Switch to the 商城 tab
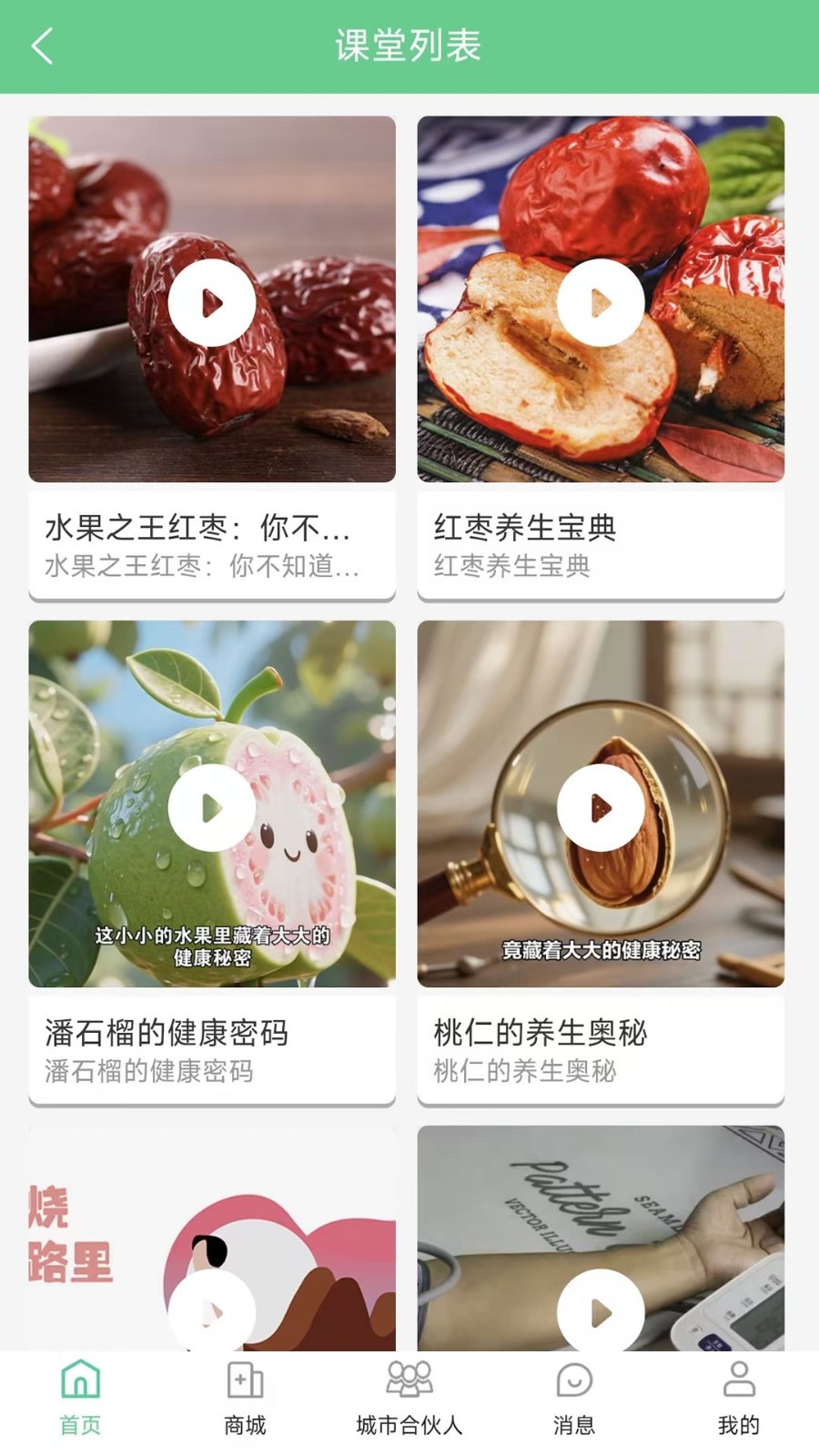819x1456 pixels. click(x=245, y=1397)
